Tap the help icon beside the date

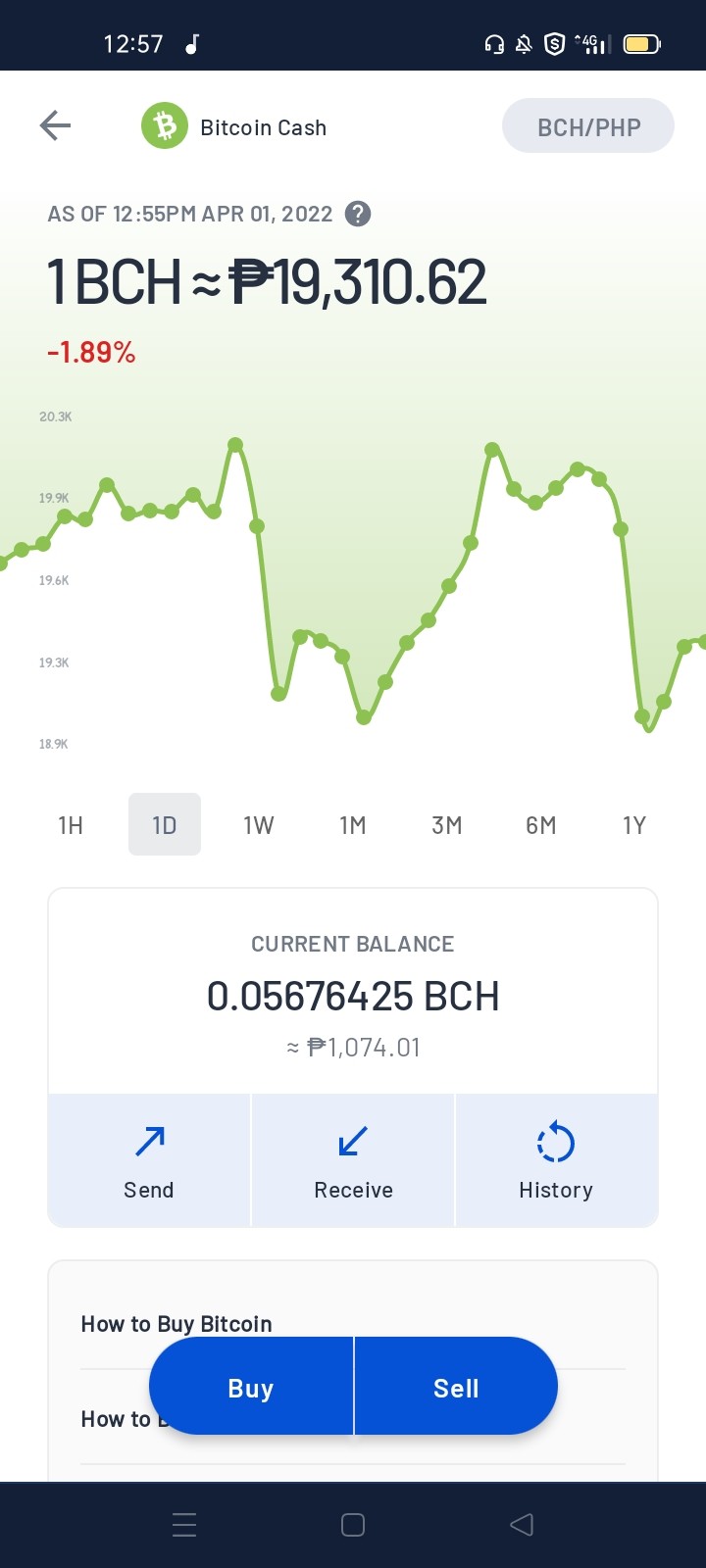coord(359,214)
